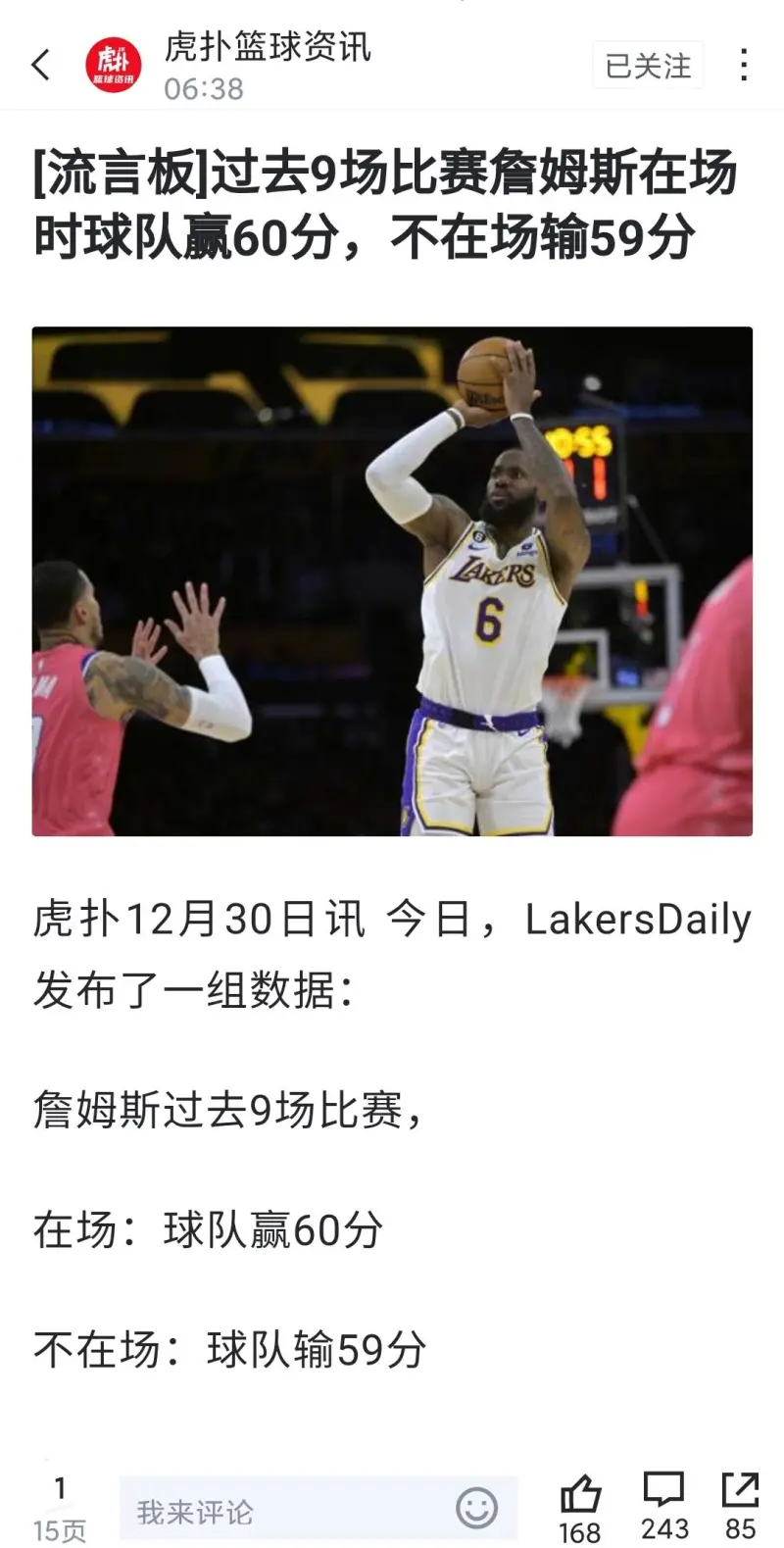
Task: Go back using the header arrow
Action: click(x=40, y=66)
